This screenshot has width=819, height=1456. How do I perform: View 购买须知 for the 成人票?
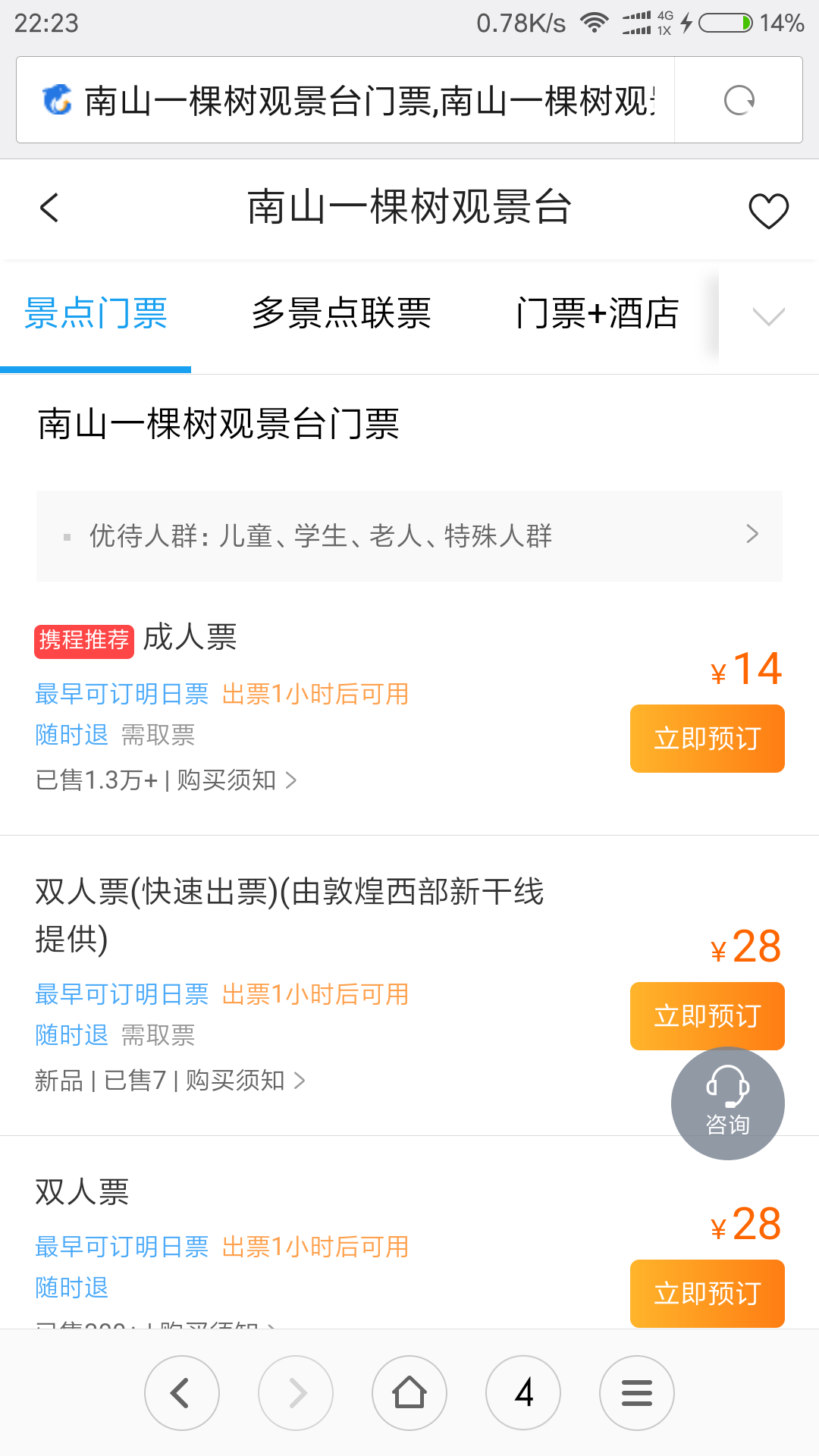point(237,780)
